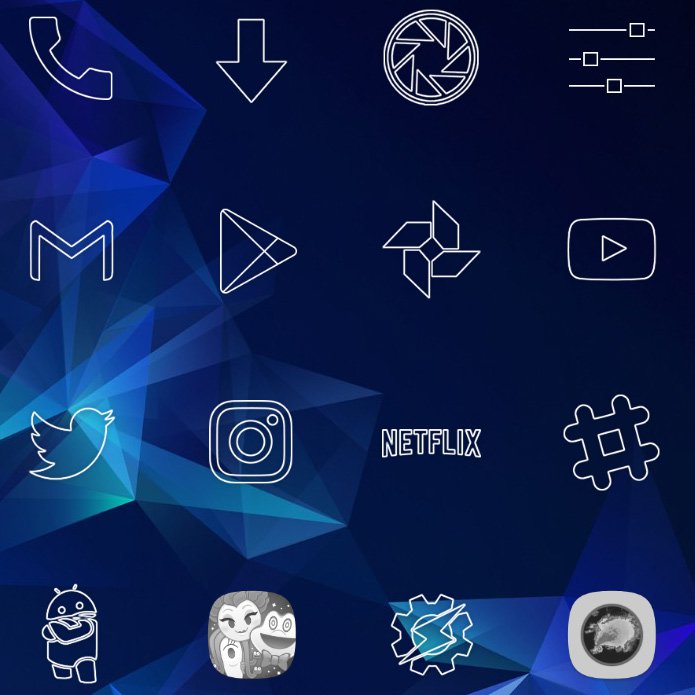Open the settings sliders app
This screenshot has width=695, height=695.
[611, 59]
